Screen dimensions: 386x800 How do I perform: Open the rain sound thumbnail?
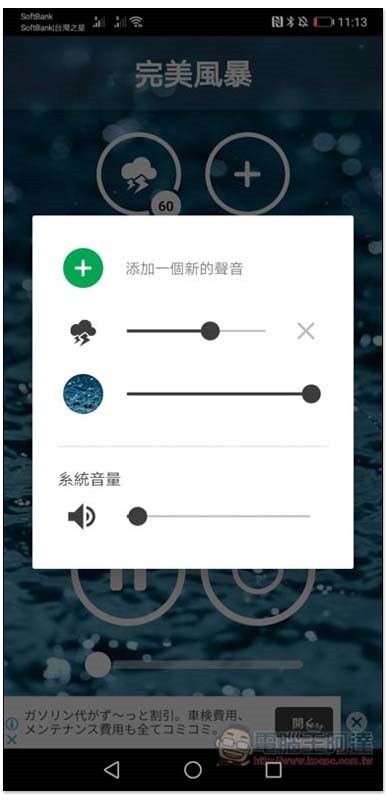point(83,394)
